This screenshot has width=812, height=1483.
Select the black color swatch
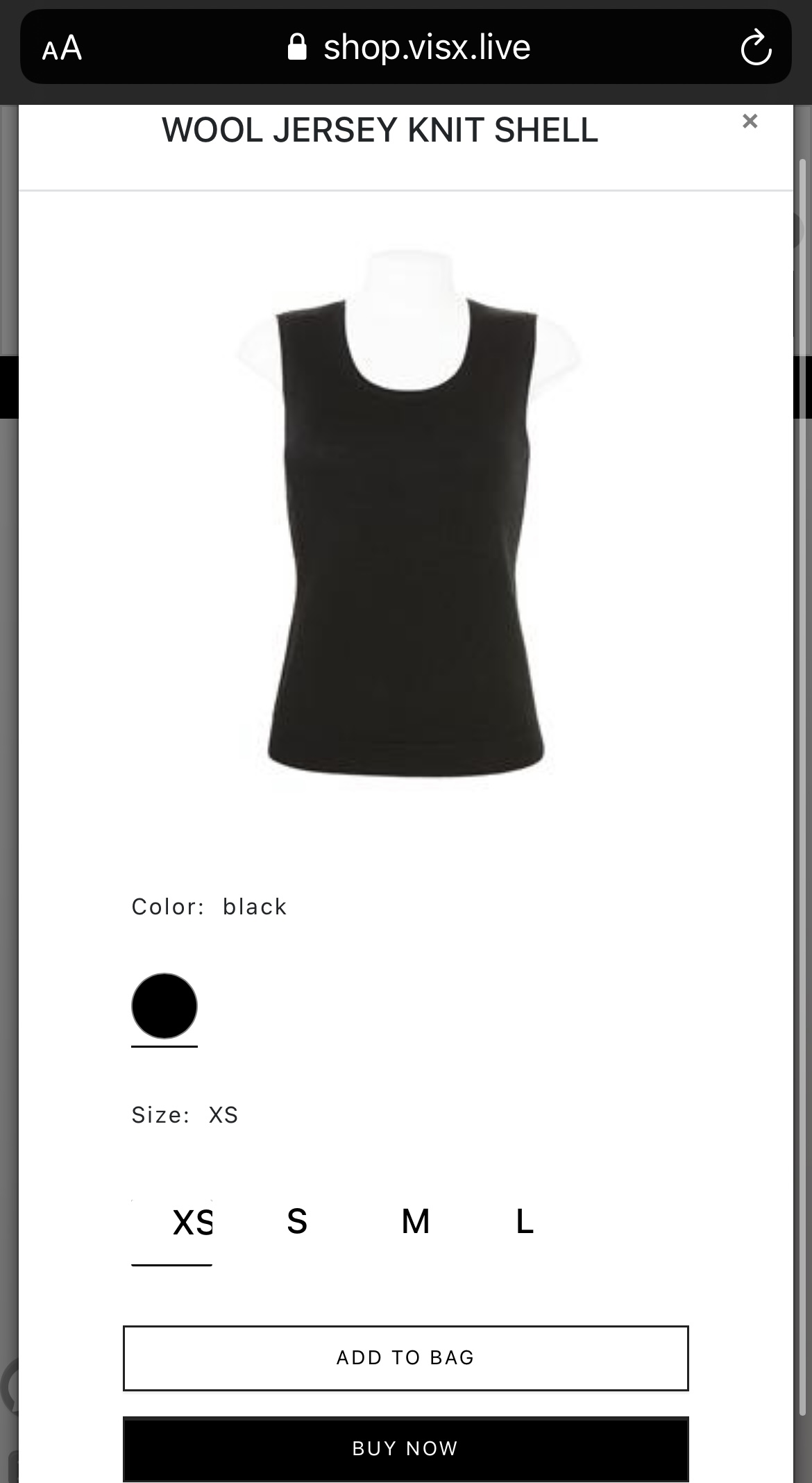pyautogui.click(x=164, y=1006)
